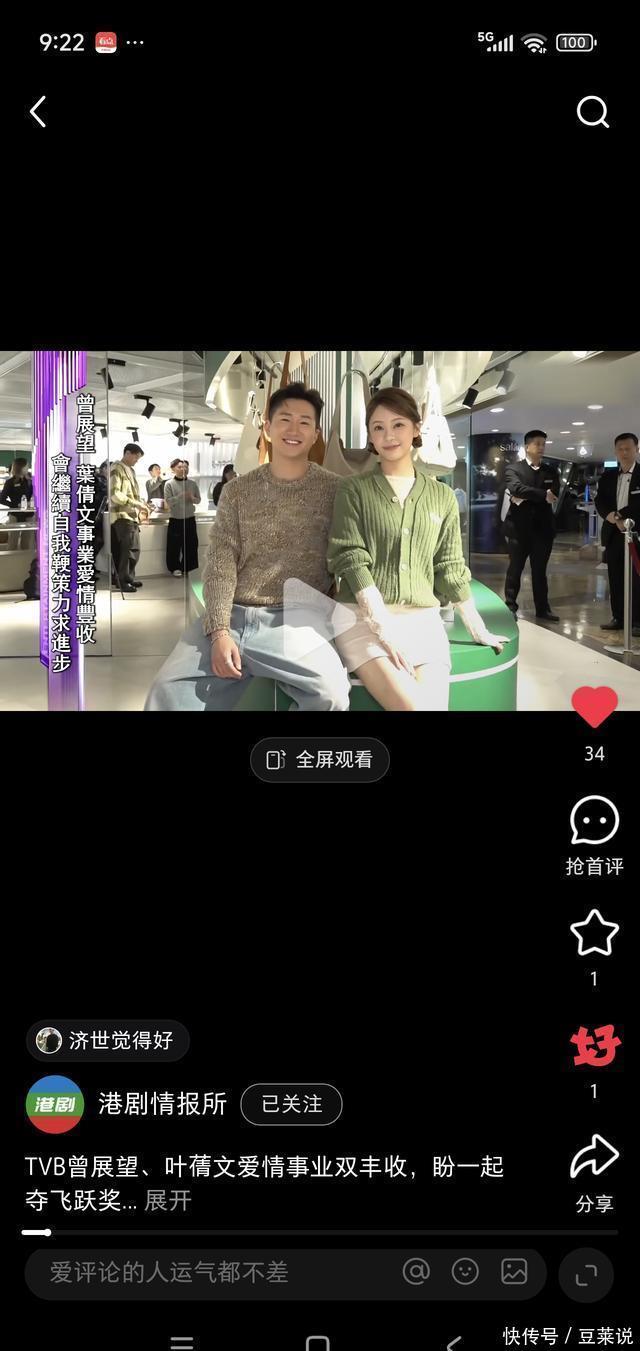Open the emoji picker in comment bar
This screenshot has width=640, height=1351.
465,1271
